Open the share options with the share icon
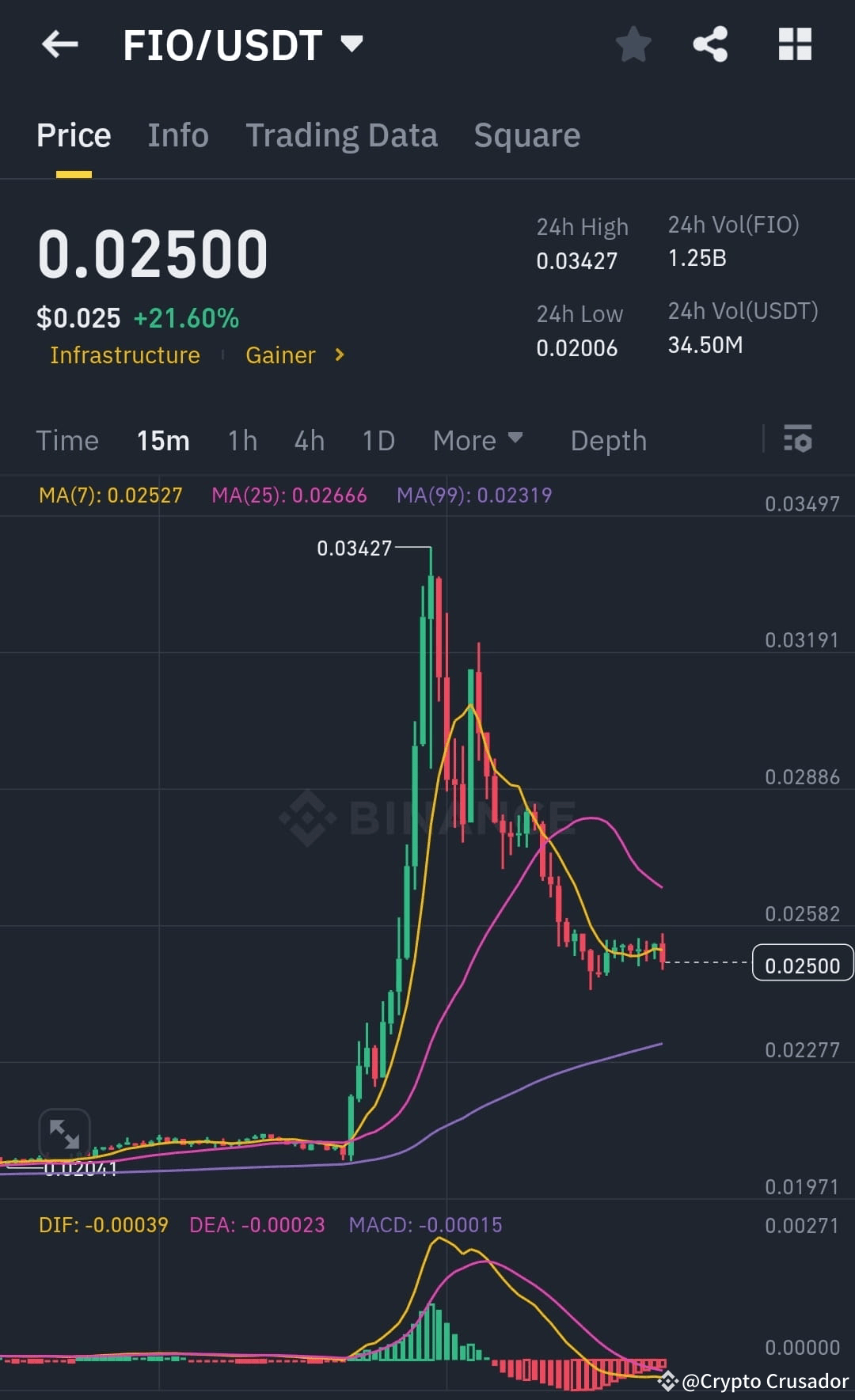This screenshot has height=1400, width=855. (710, 45)
